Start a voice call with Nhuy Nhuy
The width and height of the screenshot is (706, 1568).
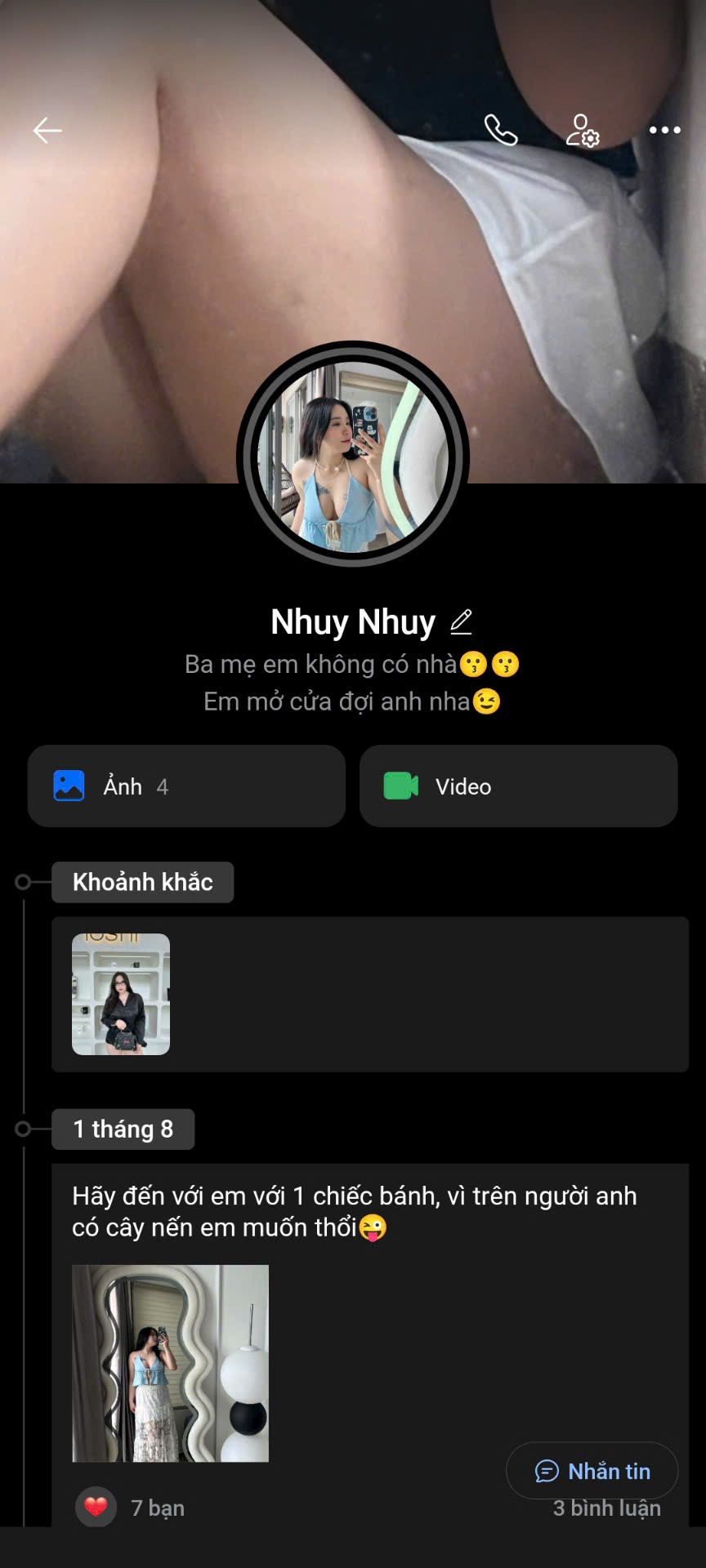click(501, 130)
